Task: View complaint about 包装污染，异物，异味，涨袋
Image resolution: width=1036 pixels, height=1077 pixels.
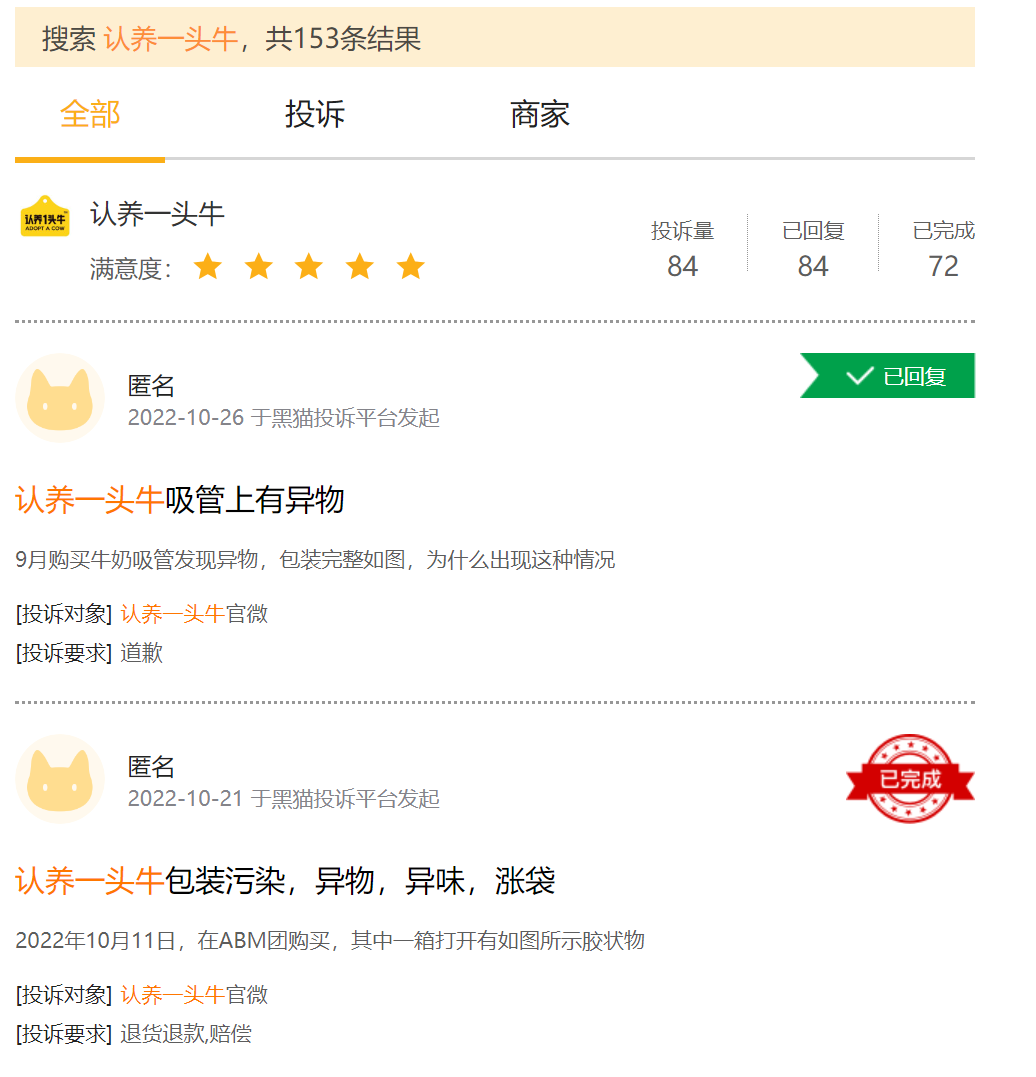Action: (285, 881)
